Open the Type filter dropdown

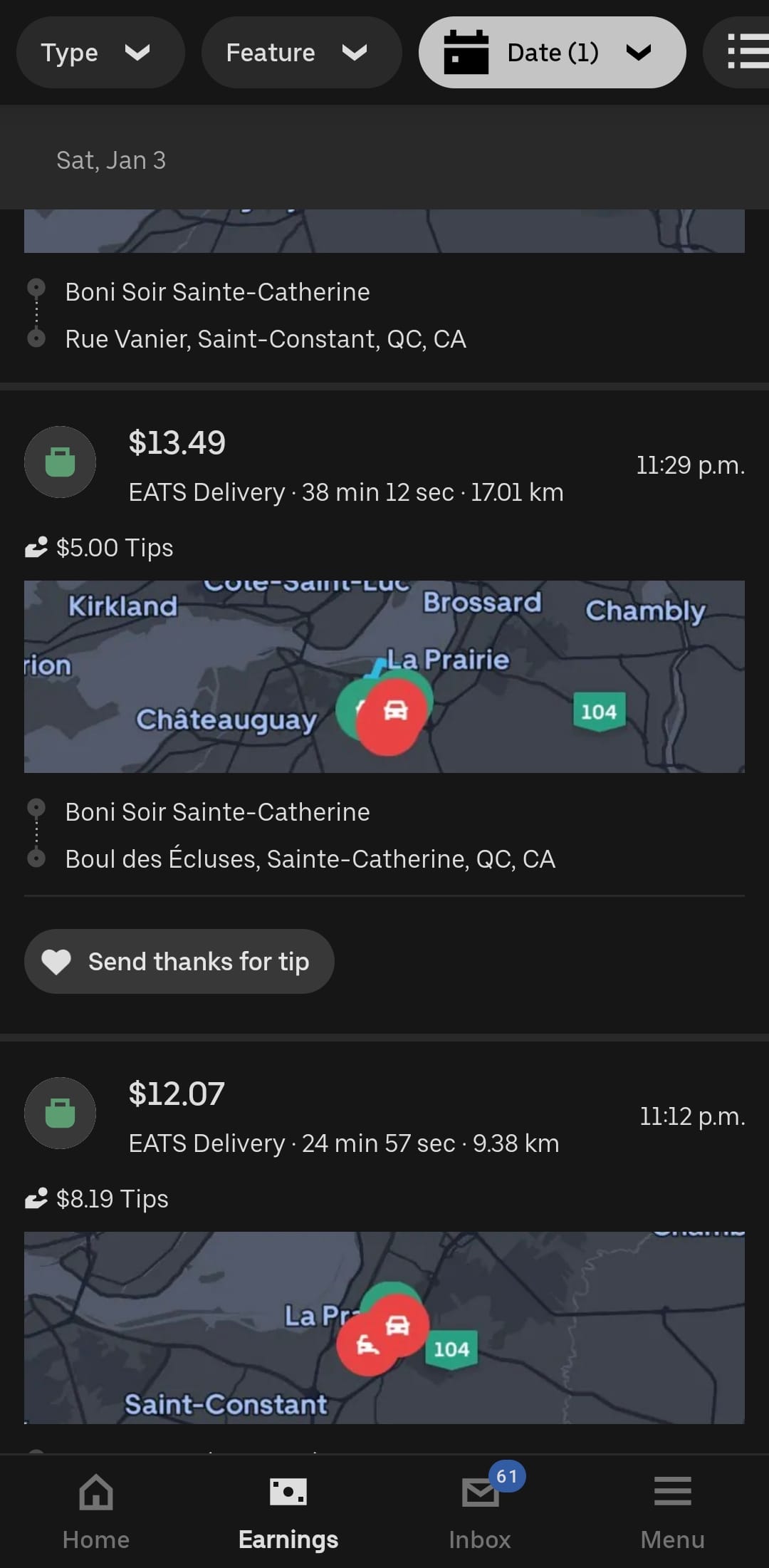click(x=100, y=53)
